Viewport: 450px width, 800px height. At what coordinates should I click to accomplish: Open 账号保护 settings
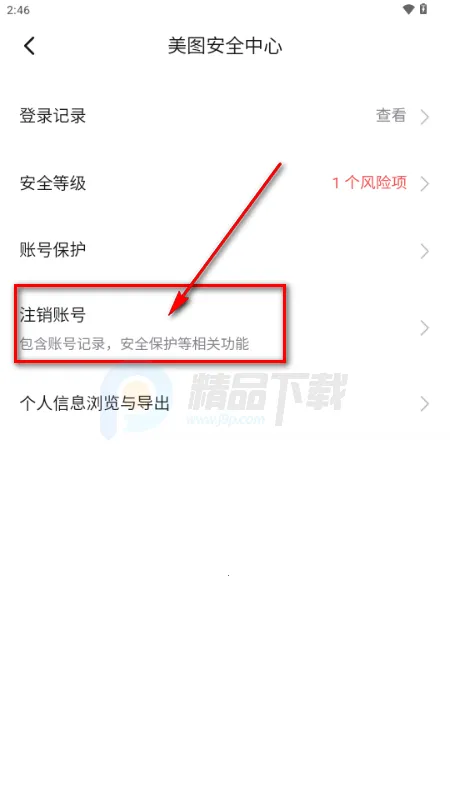tap(225, 251)
